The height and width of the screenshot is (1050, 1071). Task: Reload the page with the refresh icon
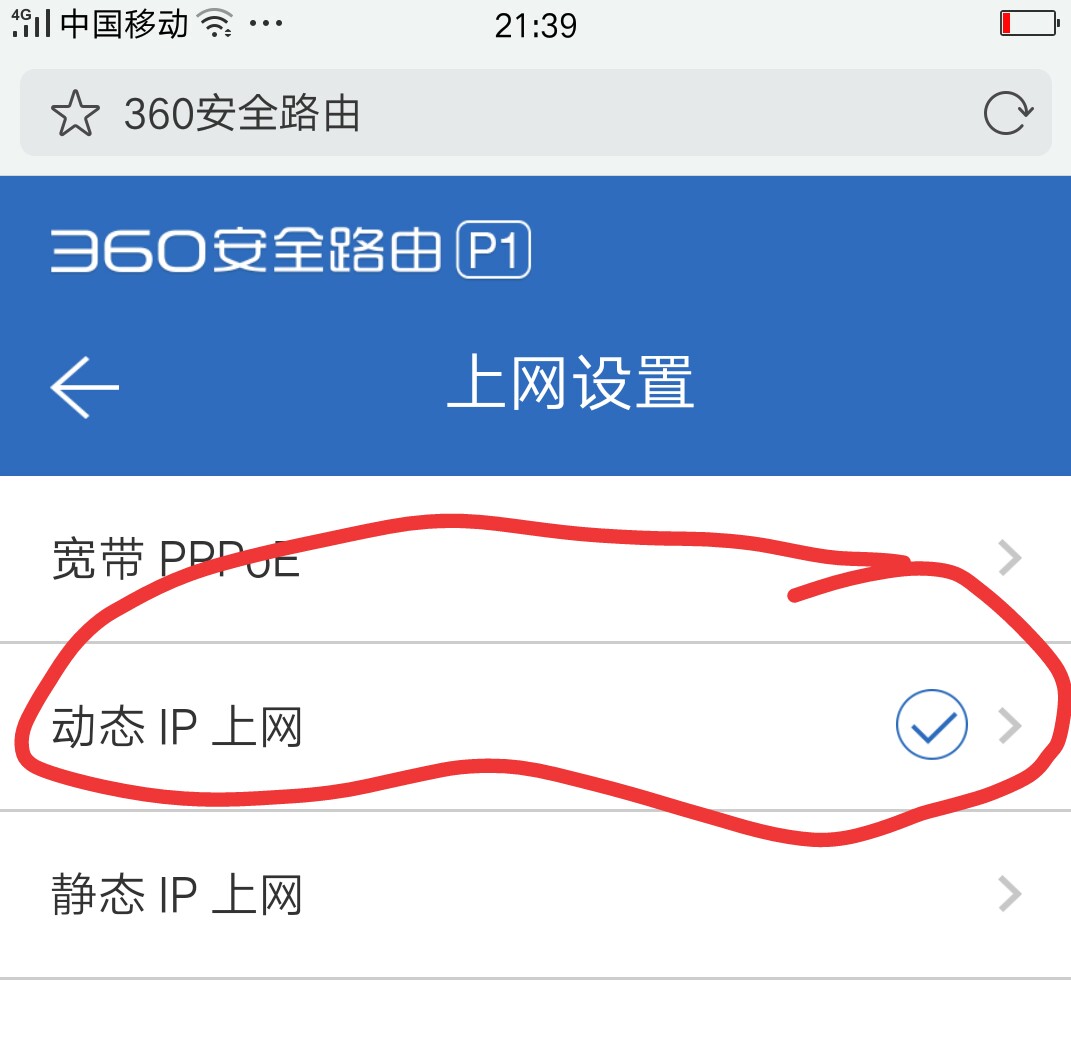tap(1008, 113)
